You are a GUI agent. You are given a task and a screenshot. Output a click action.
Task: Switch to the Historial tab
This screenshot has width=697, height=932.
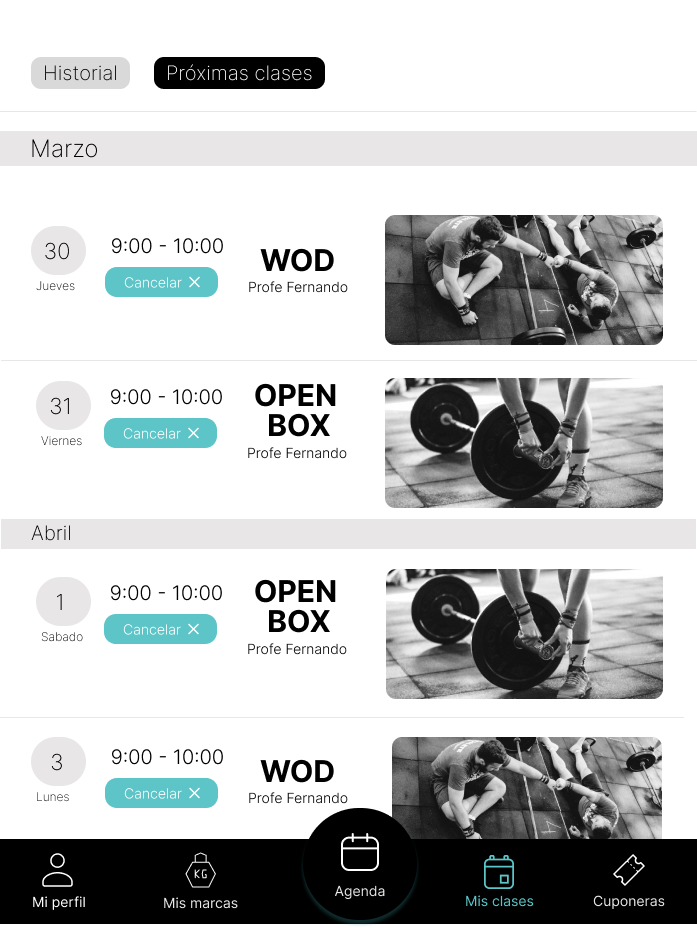pyautogui.click(x=80, y=73)
